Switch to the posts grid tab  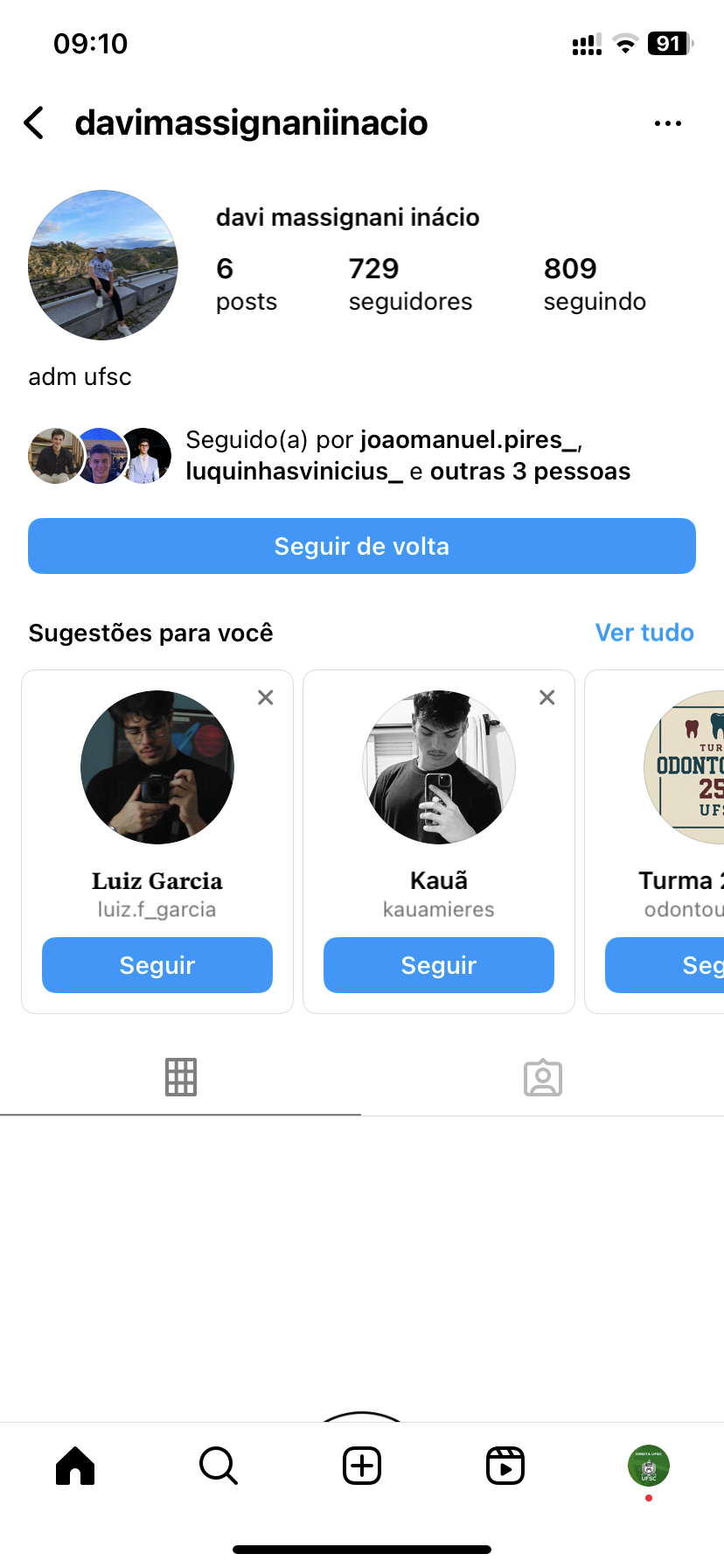(x=181, y=1077)
